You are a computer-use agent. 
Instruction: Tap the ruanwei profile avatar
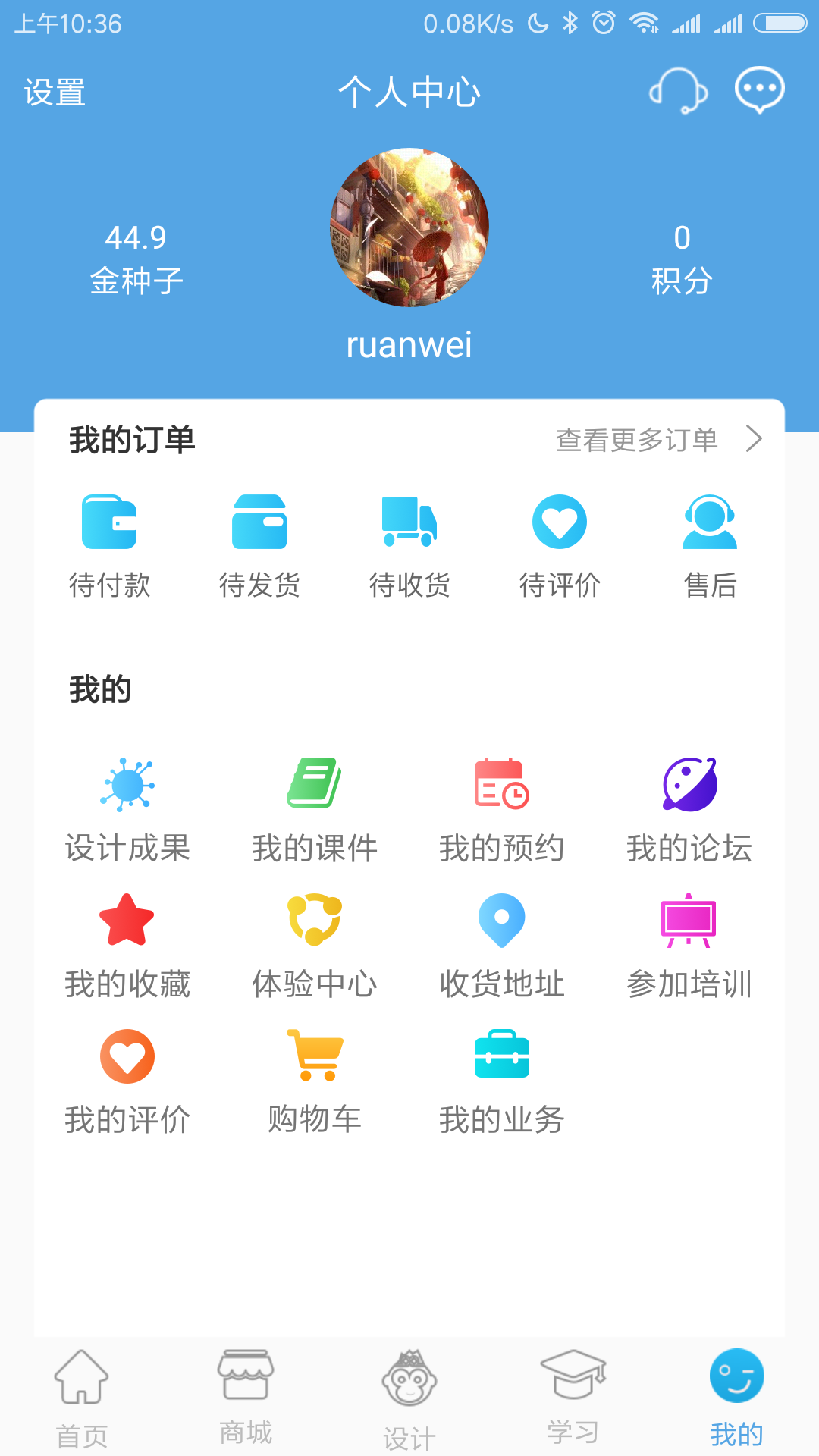coord(409,227)
